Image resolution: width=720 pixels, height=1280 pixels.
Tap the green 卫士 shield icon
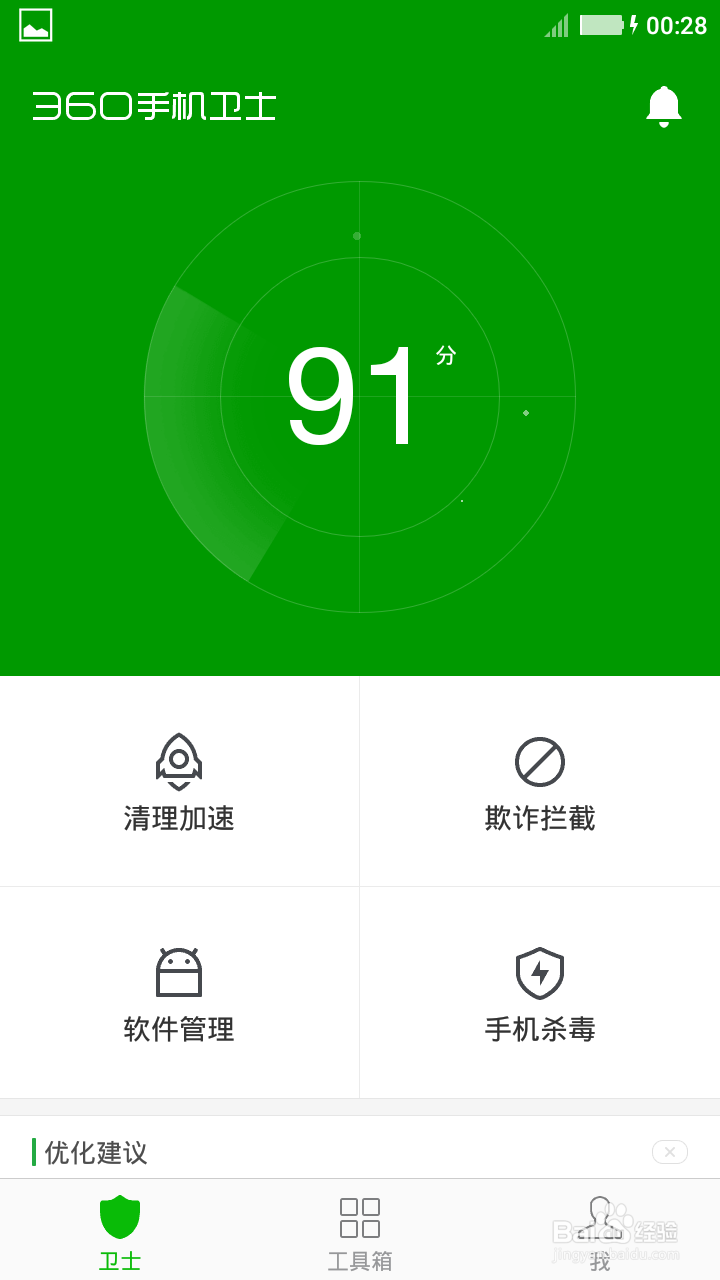click(119, 1215)
